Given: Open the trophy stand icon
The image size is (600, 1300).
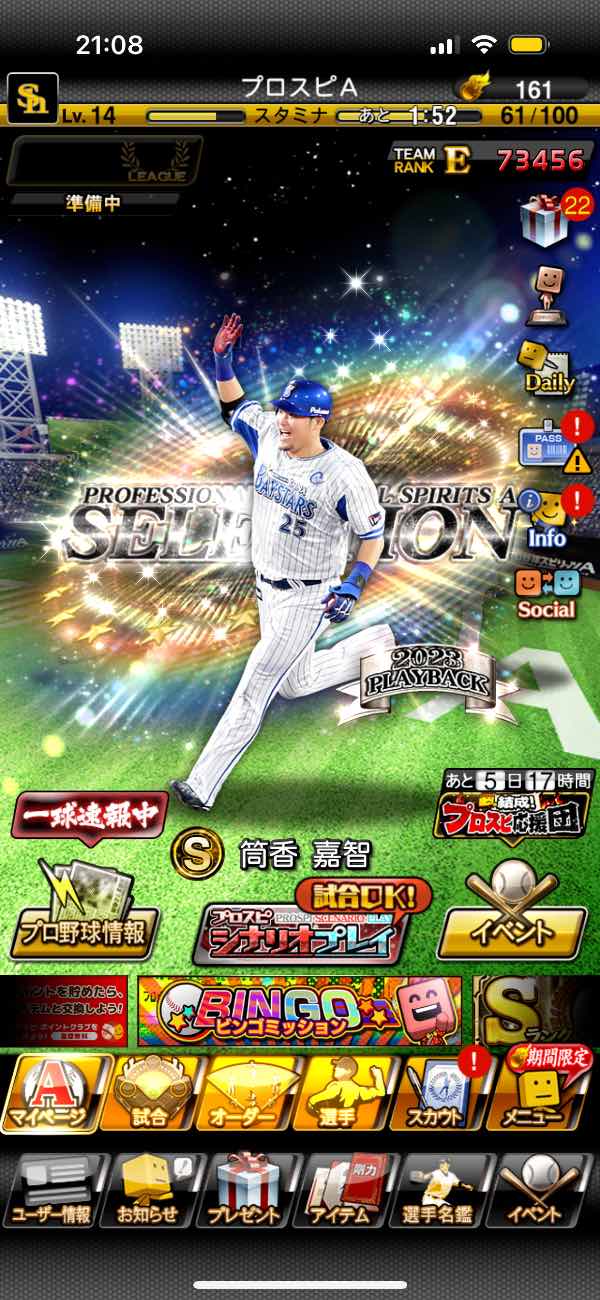Looking at the screenshot, I should (x=546, y=294).
